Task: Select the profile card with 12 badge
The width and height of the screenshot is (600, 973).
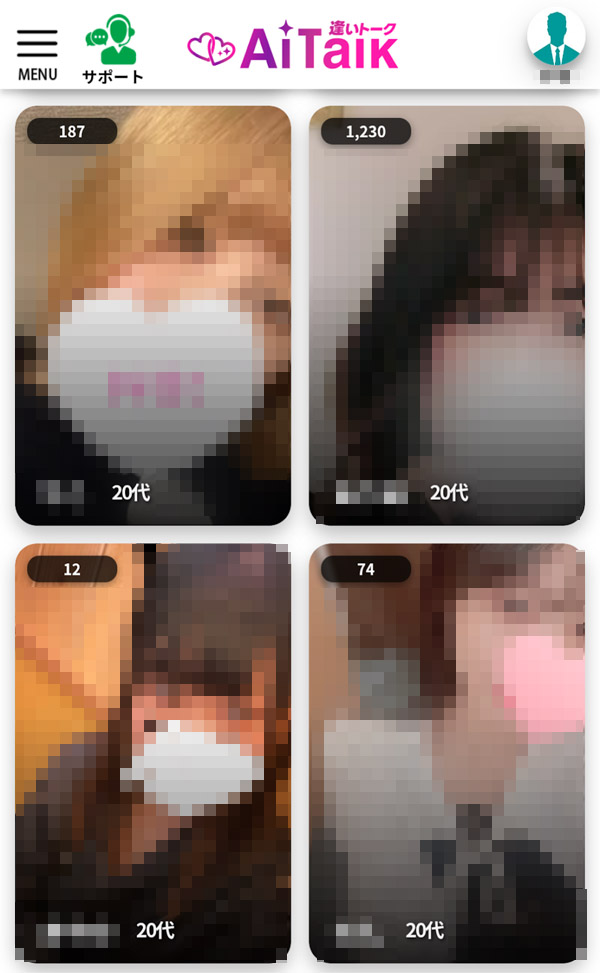Action: coord(153,752)
